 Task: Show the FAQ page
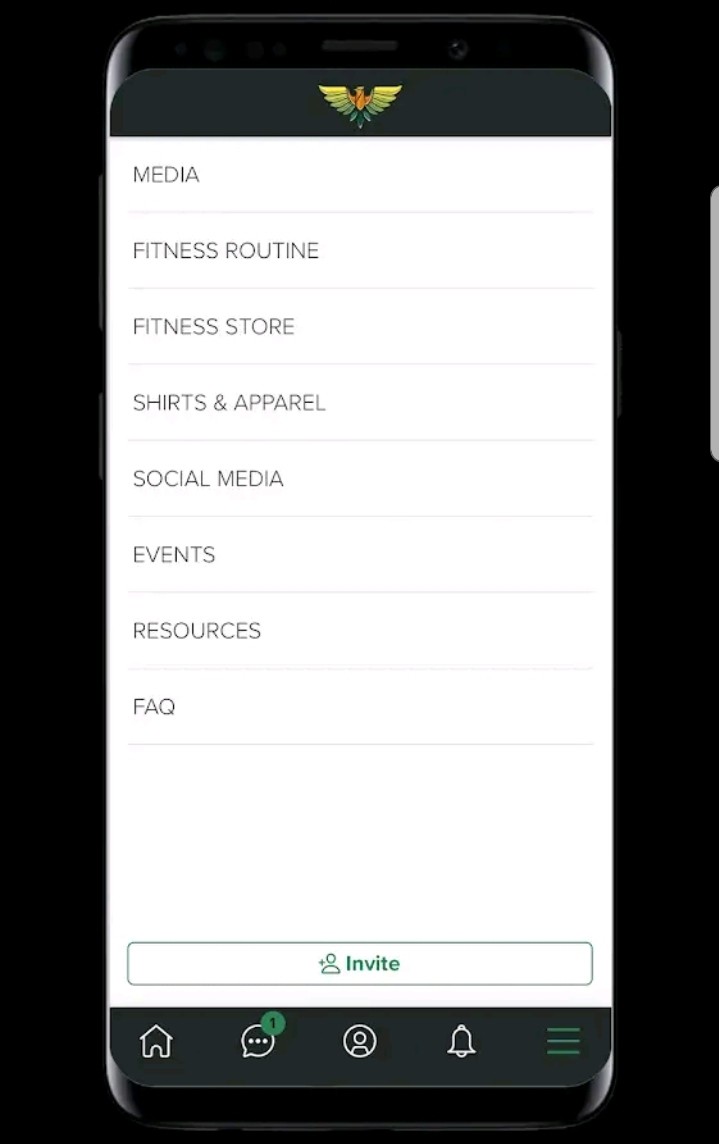tap(154, 707)
